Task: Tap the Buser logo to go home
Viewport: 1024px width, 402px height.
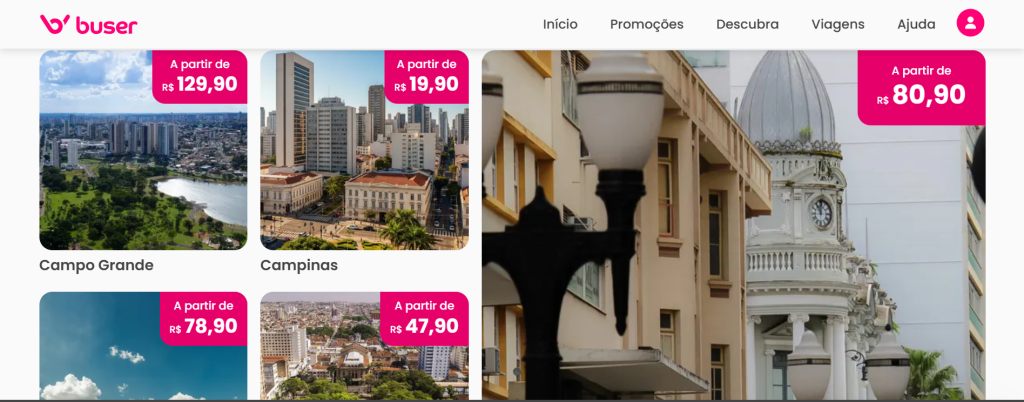Action: coord(88,24)
